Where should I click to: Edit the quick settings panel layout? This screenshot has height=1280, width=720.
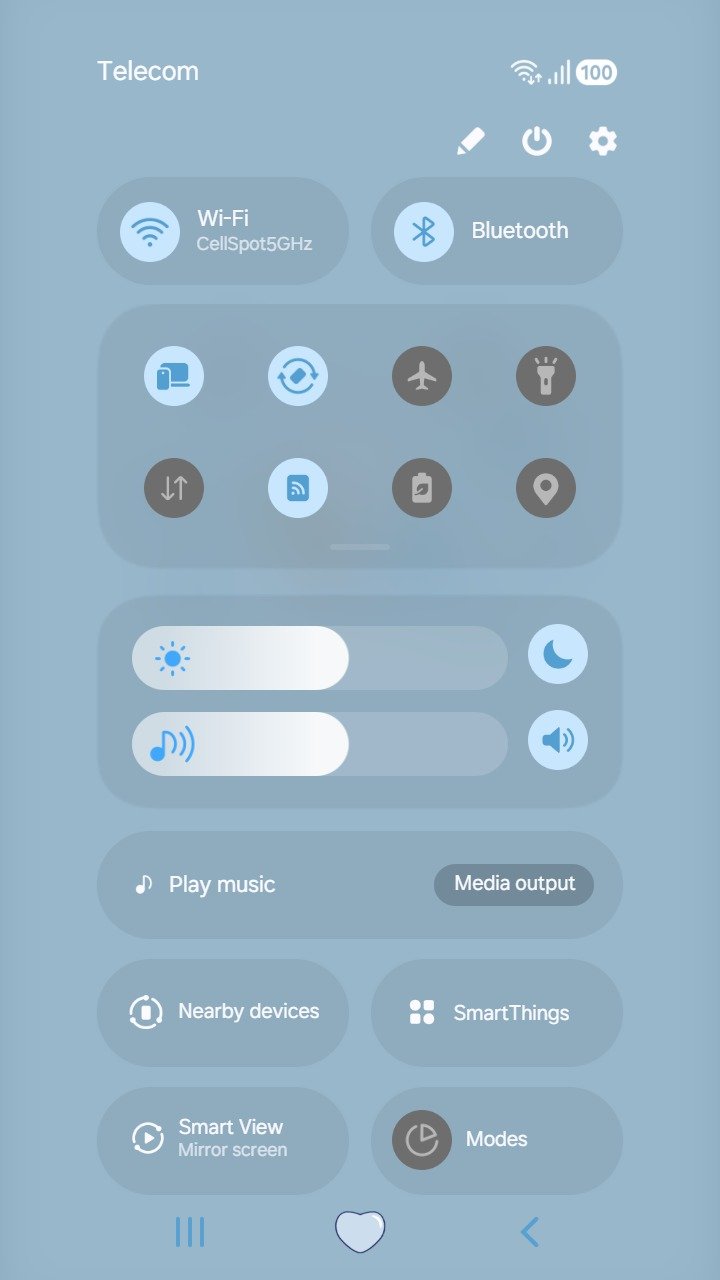tap(471, 142)
